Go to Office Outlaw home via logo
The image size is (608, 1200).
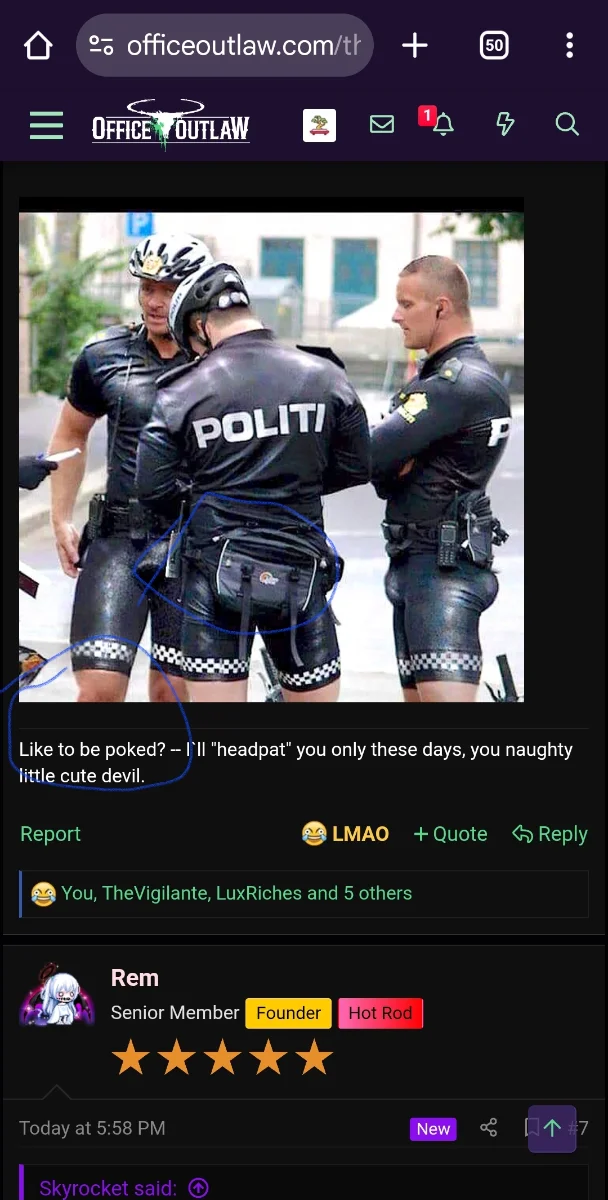(170, 126)
